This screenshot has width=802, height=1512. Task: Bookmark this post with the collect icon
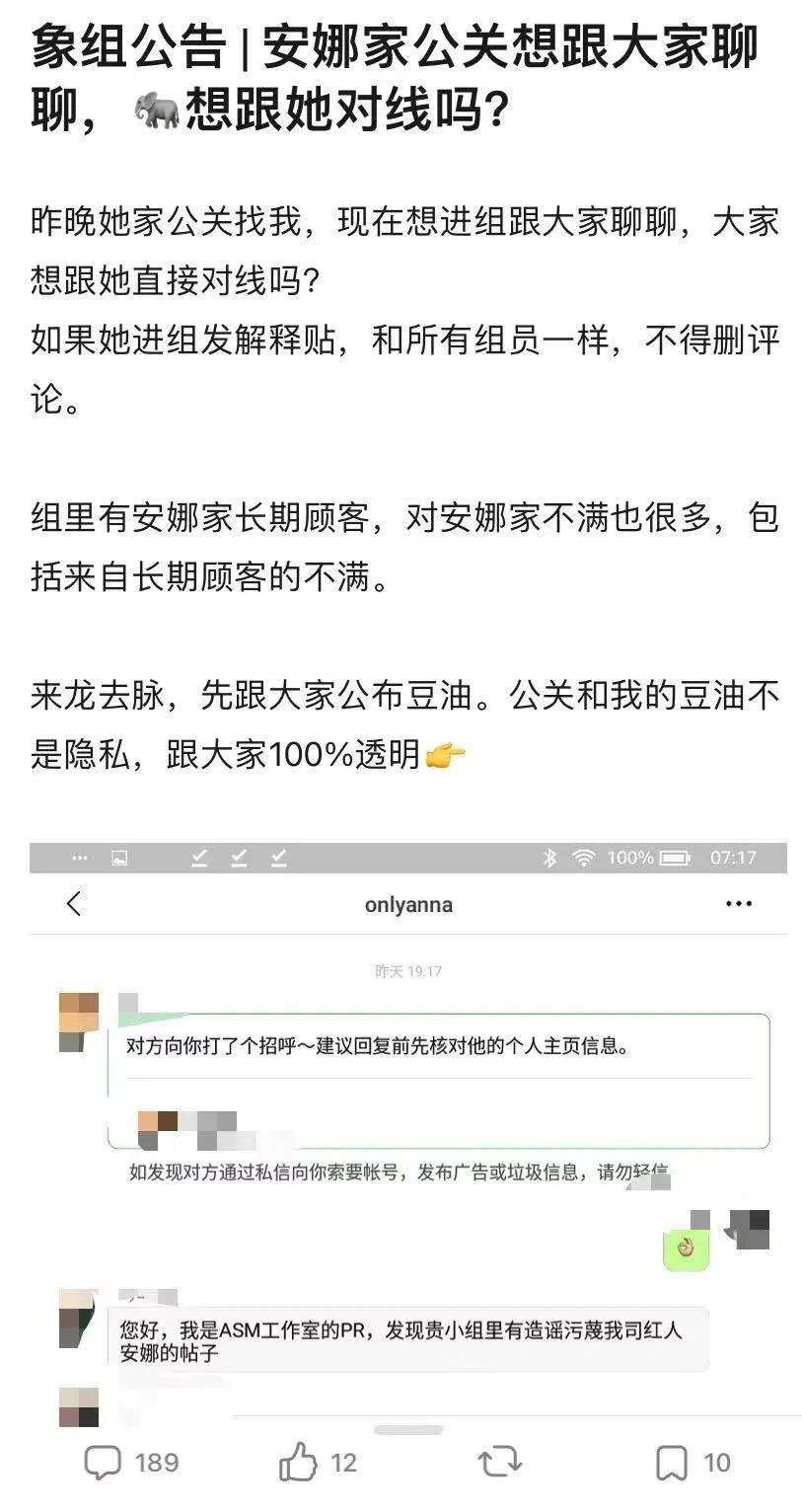tap(693, 1462)
